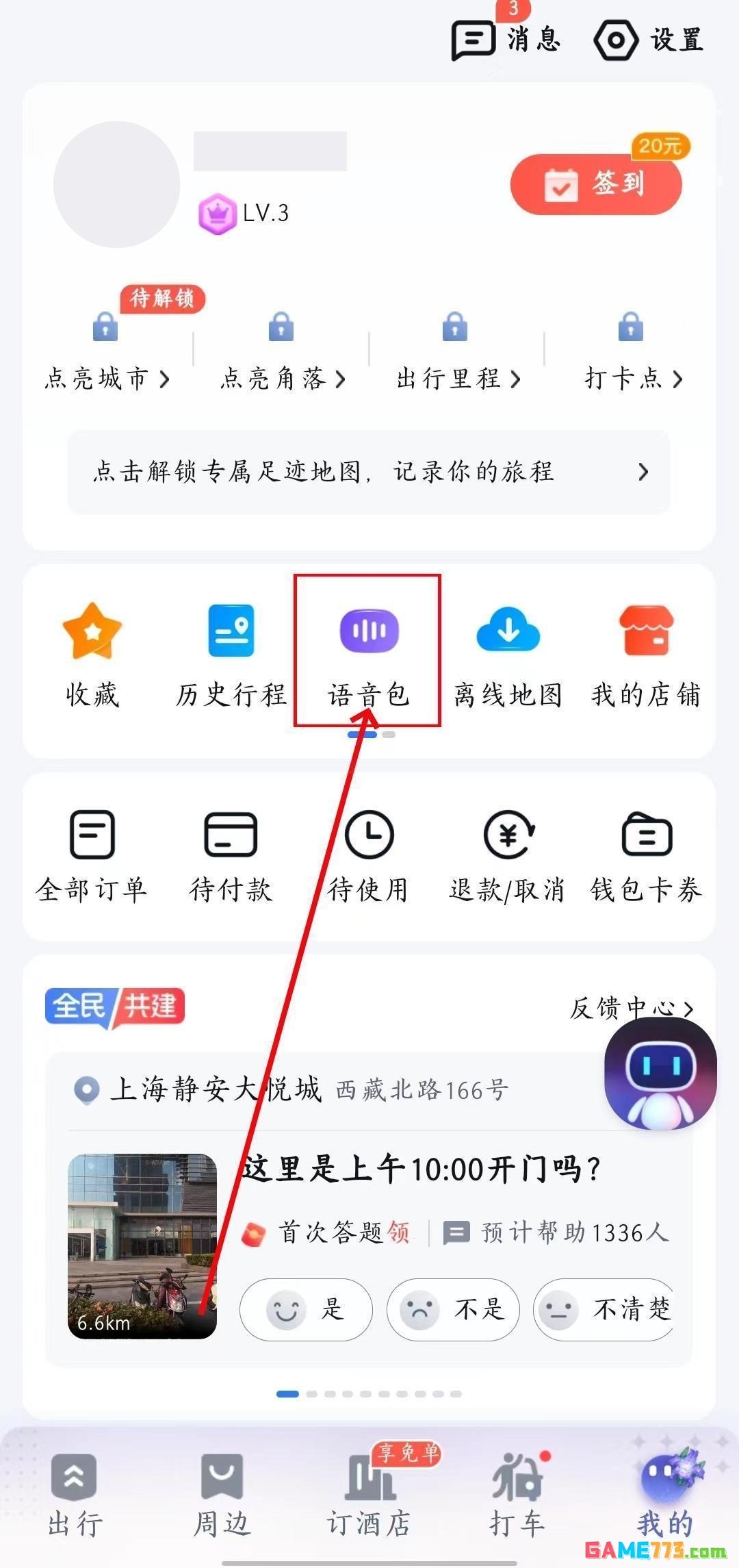Switch to the 打车 tab
This screenshot has height=1568, width=739.
(517, 1494)
